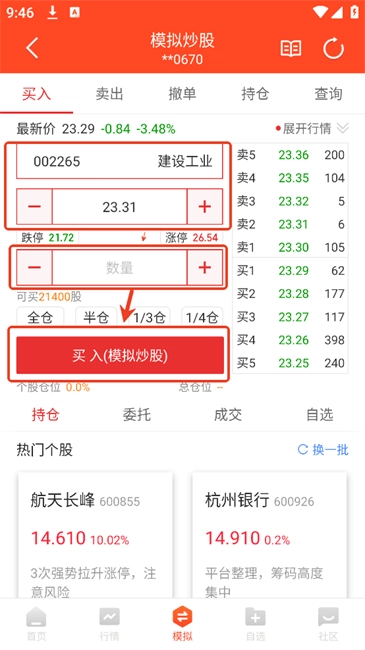Tap the 数量 quantity field
The height and width of the screenshot is (650, 365).
pos(119,267)
